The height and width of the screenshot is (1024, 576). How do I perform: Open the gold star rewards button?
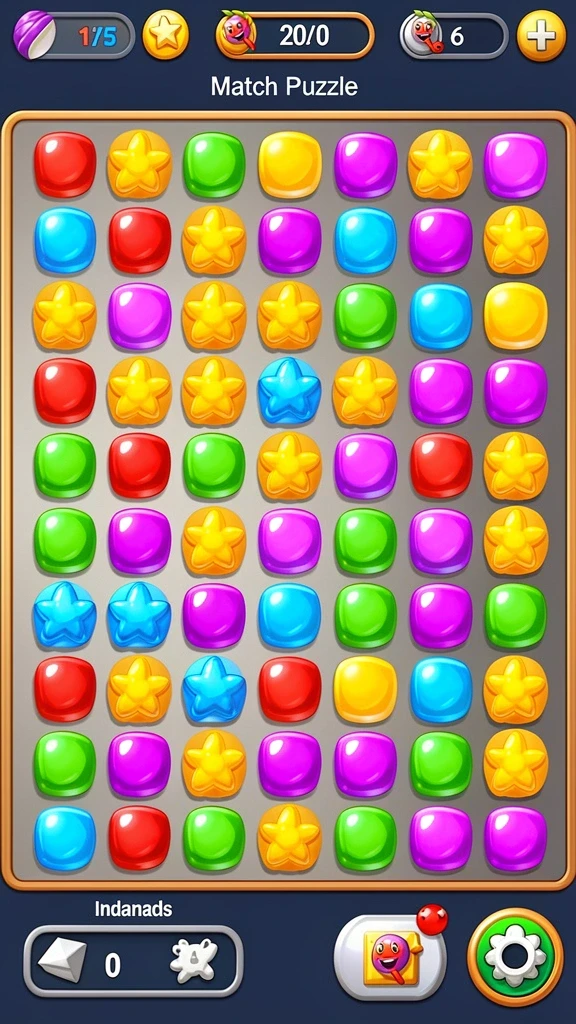click(x=165, y=35)
